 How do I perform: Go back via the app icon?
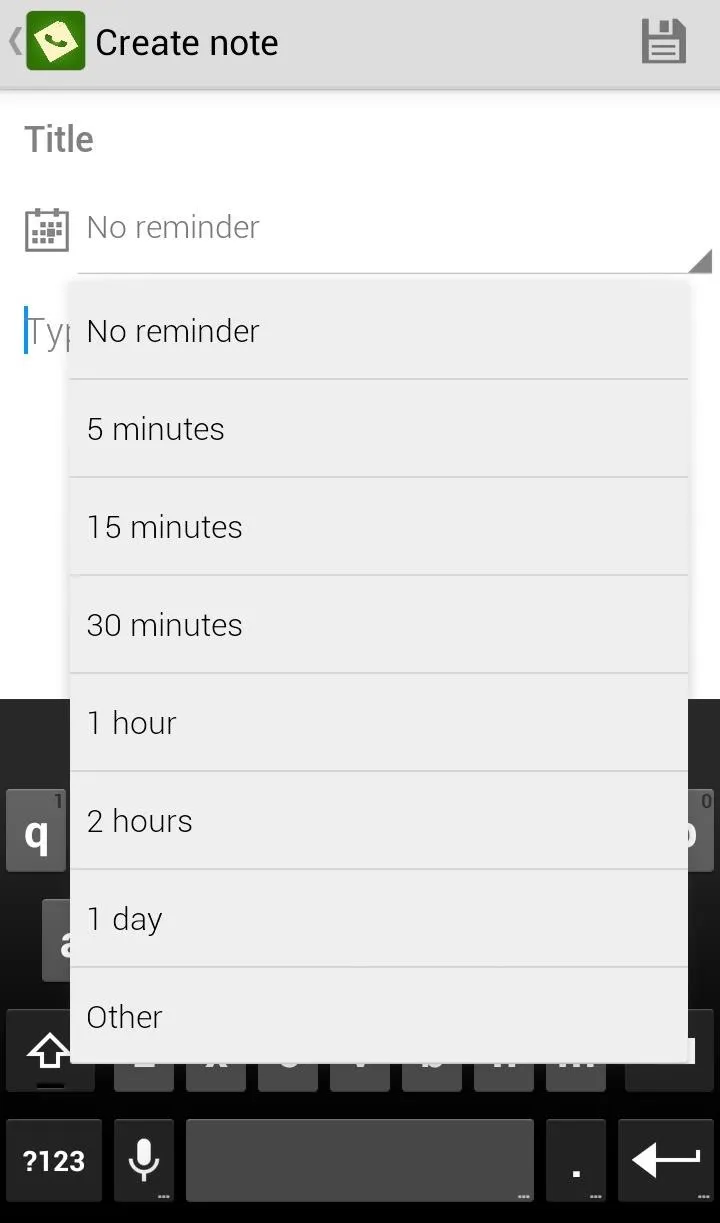pos(47,42)
